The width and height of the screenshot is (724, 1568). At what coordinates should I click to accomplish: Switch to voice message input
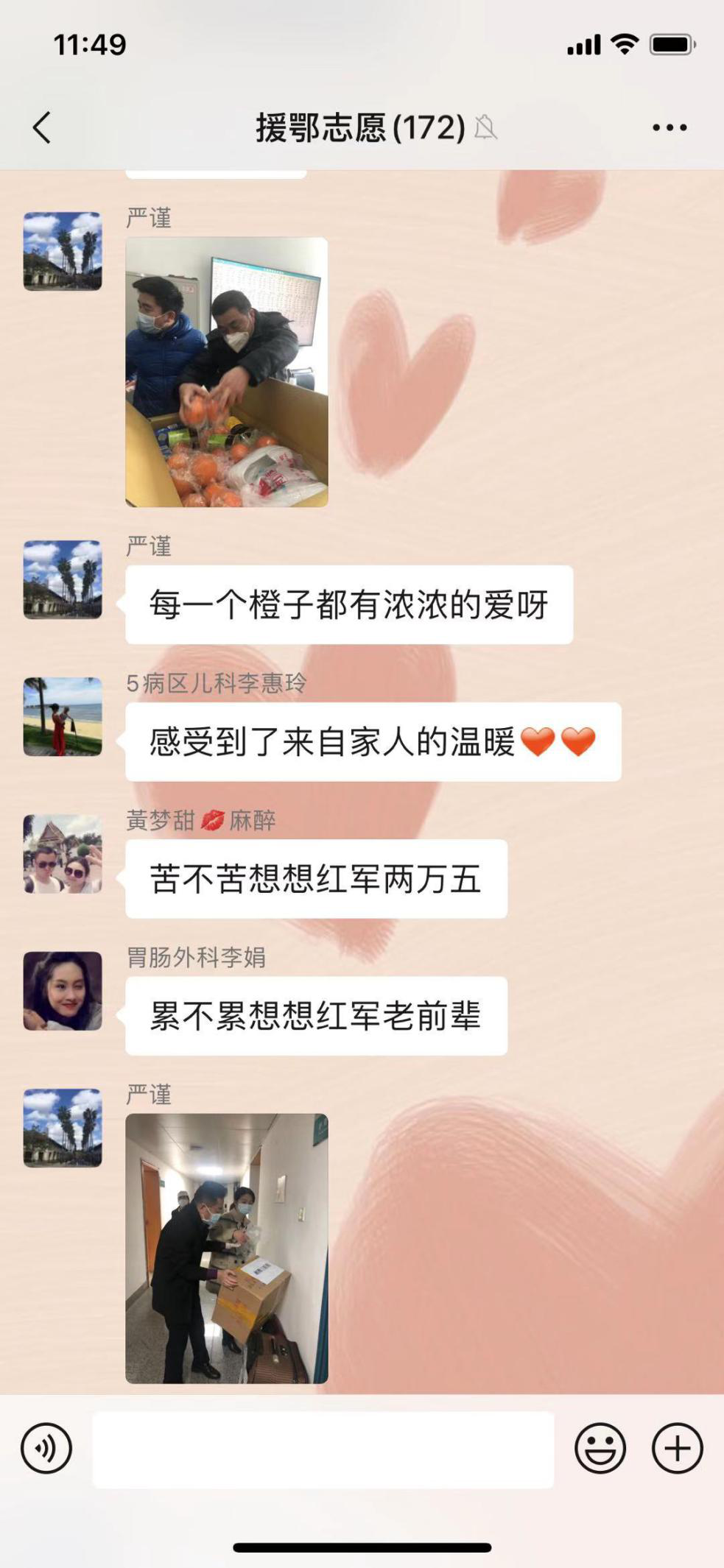tap(46, 1448)
